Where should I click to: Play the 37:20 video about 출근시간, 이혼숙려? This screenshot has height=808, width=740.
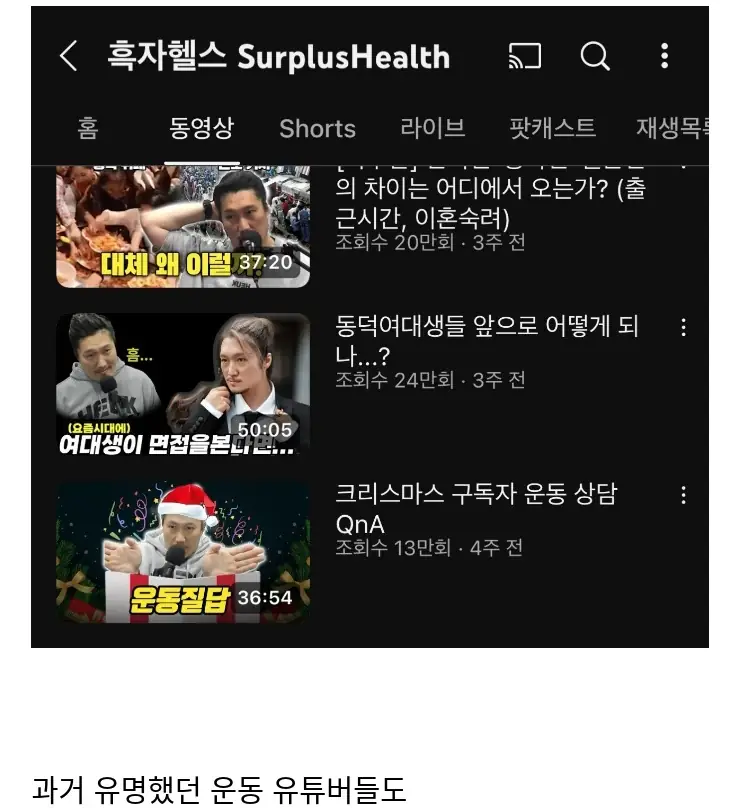coord(183,227)
